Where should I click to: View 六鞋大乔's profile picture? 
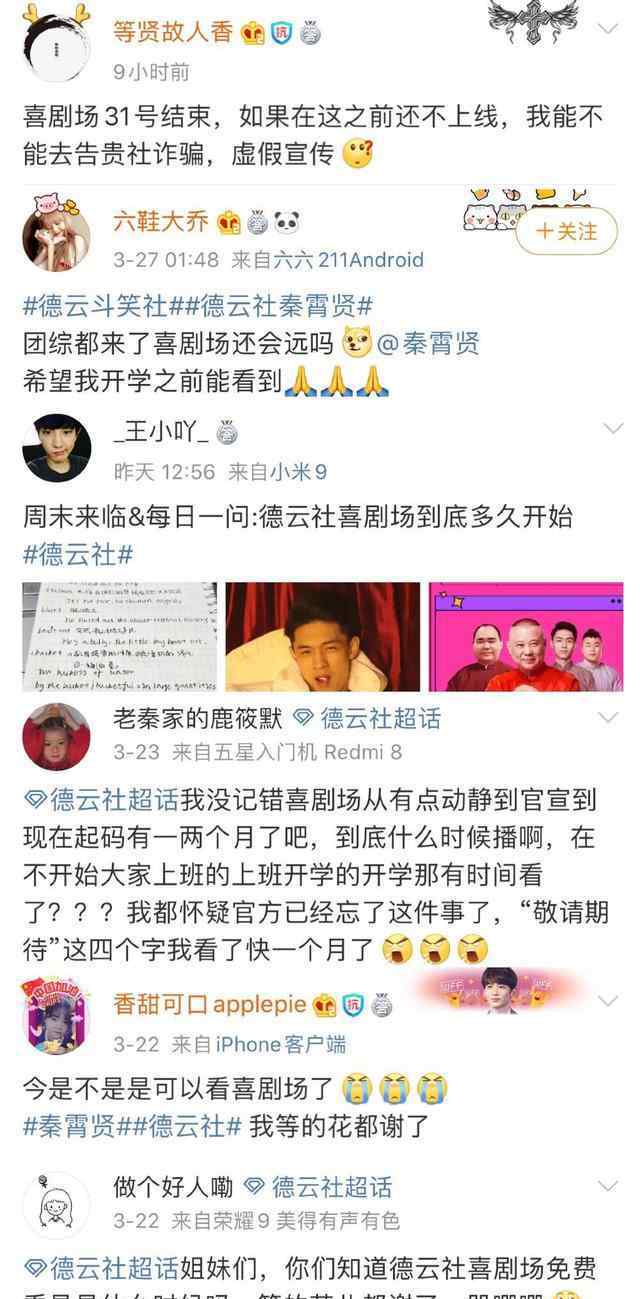56,237
